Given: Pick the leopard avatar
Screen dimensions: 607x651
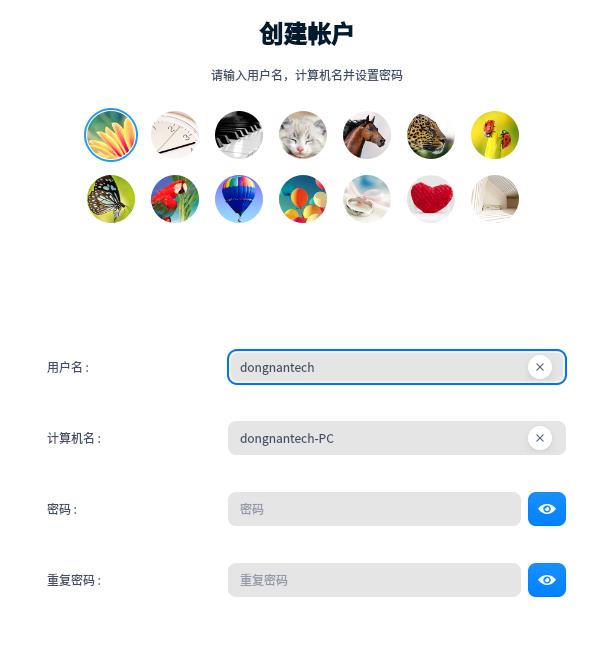Looking at the screenshot, I should pos(431,135).
